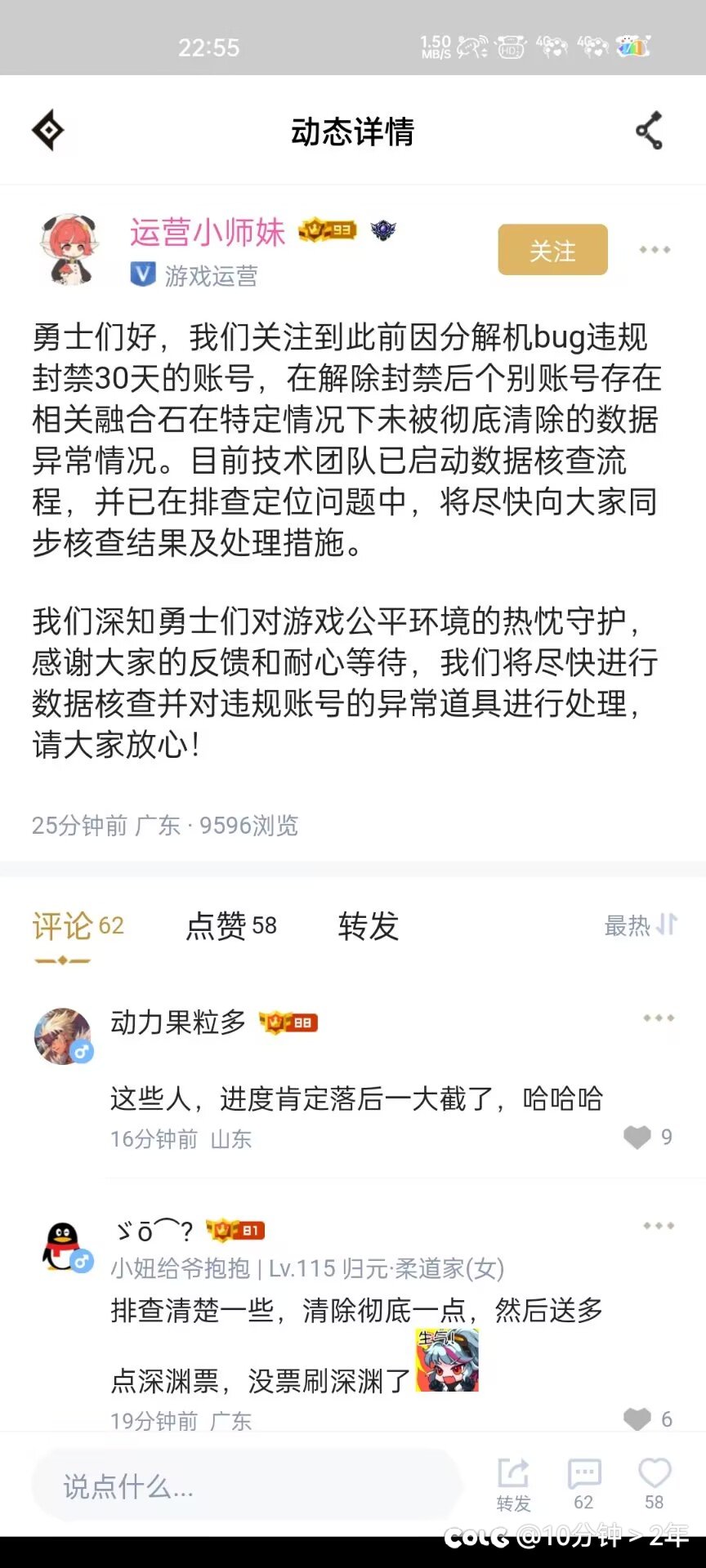Open comments via bottom comment icon
Viewport: 706px width, 1568px height.
click(x=583, y=1484)
